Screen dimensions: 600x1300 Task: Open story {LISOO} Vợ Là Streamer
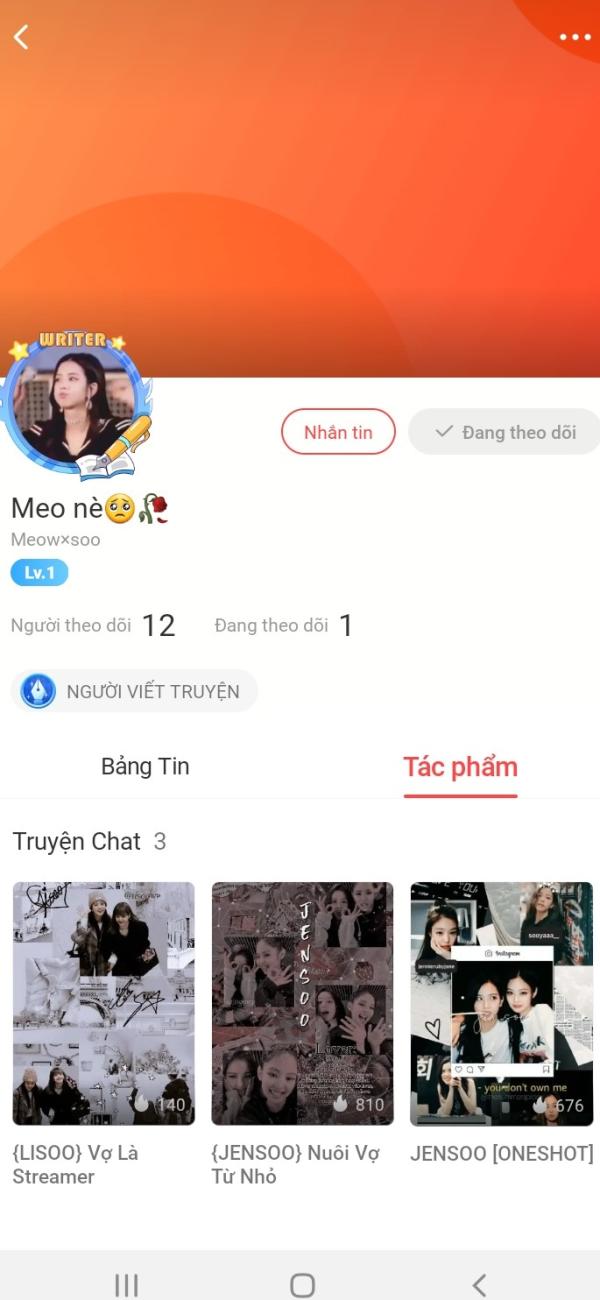point(103,1004)
